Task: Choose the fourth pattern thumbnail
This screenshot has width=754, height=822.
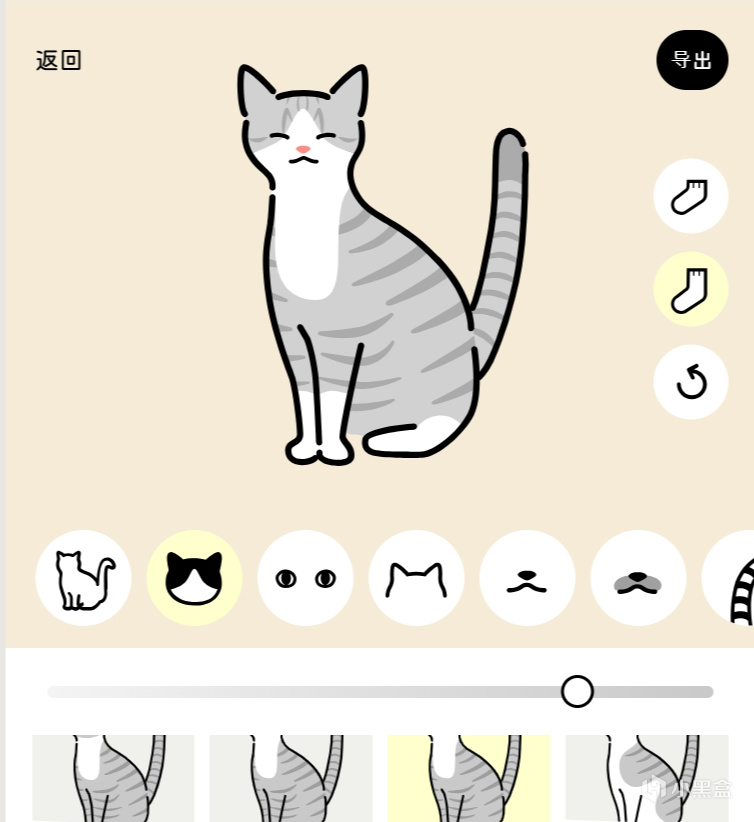Action: tap(646, 778)
